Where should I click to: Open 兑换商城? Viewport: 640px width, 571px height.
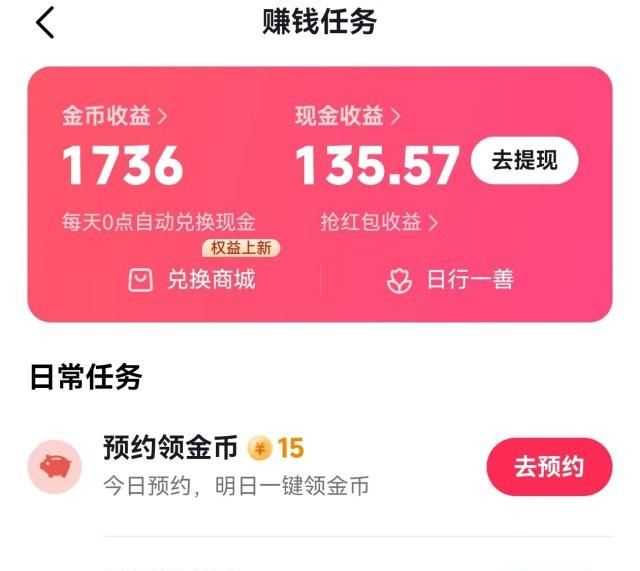(192, 280)
